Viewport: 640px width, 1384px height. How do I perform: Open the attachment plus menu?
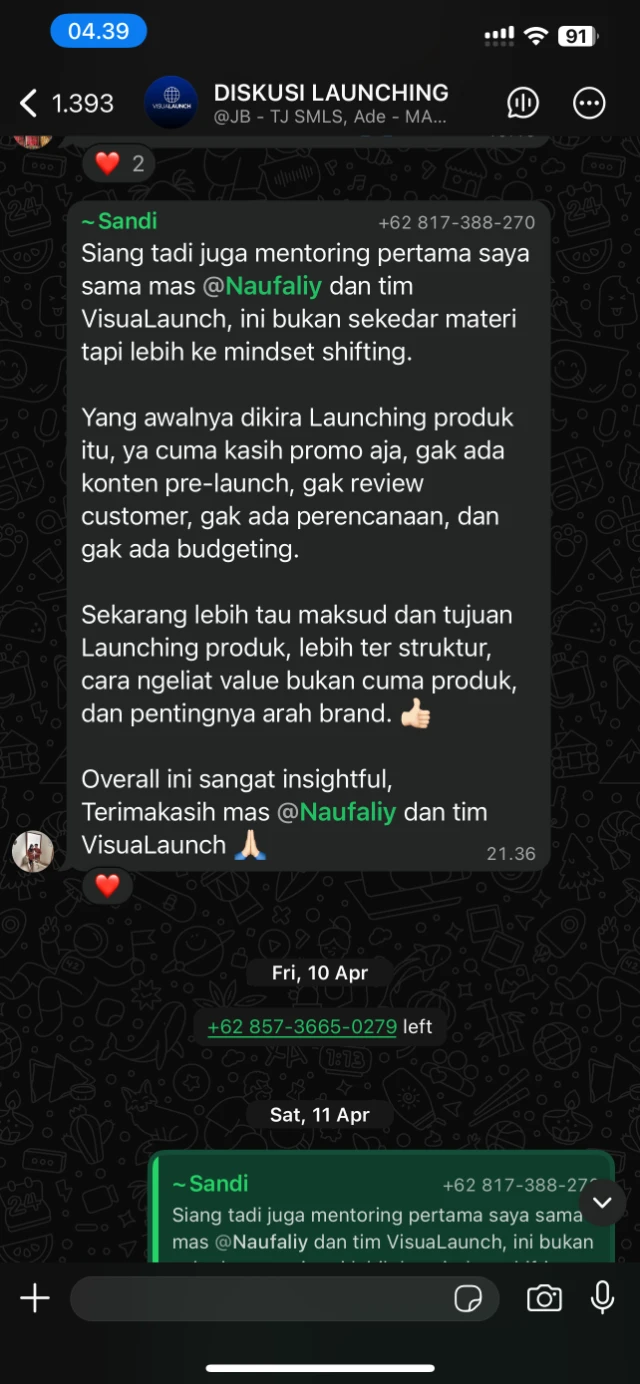(x=35, y=1298)
